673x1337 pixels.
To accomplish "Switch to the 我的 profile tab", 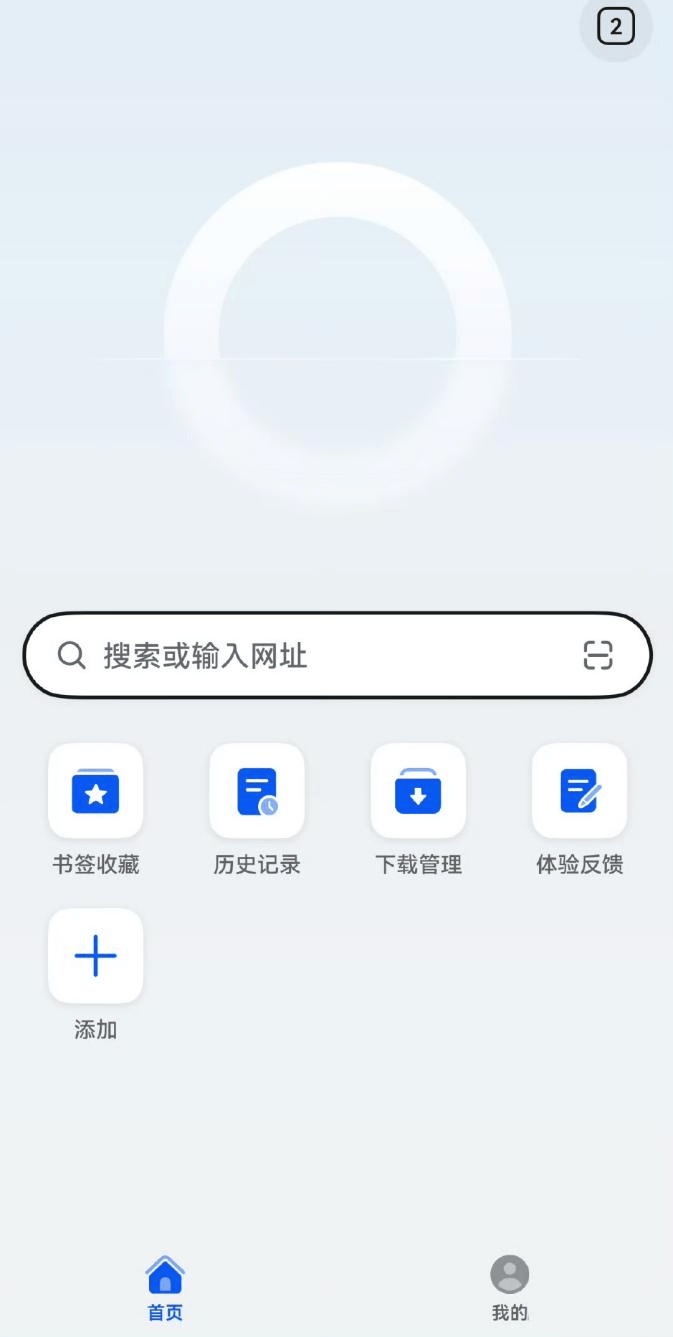I will pyautogui.click(x=509, y=1289).
